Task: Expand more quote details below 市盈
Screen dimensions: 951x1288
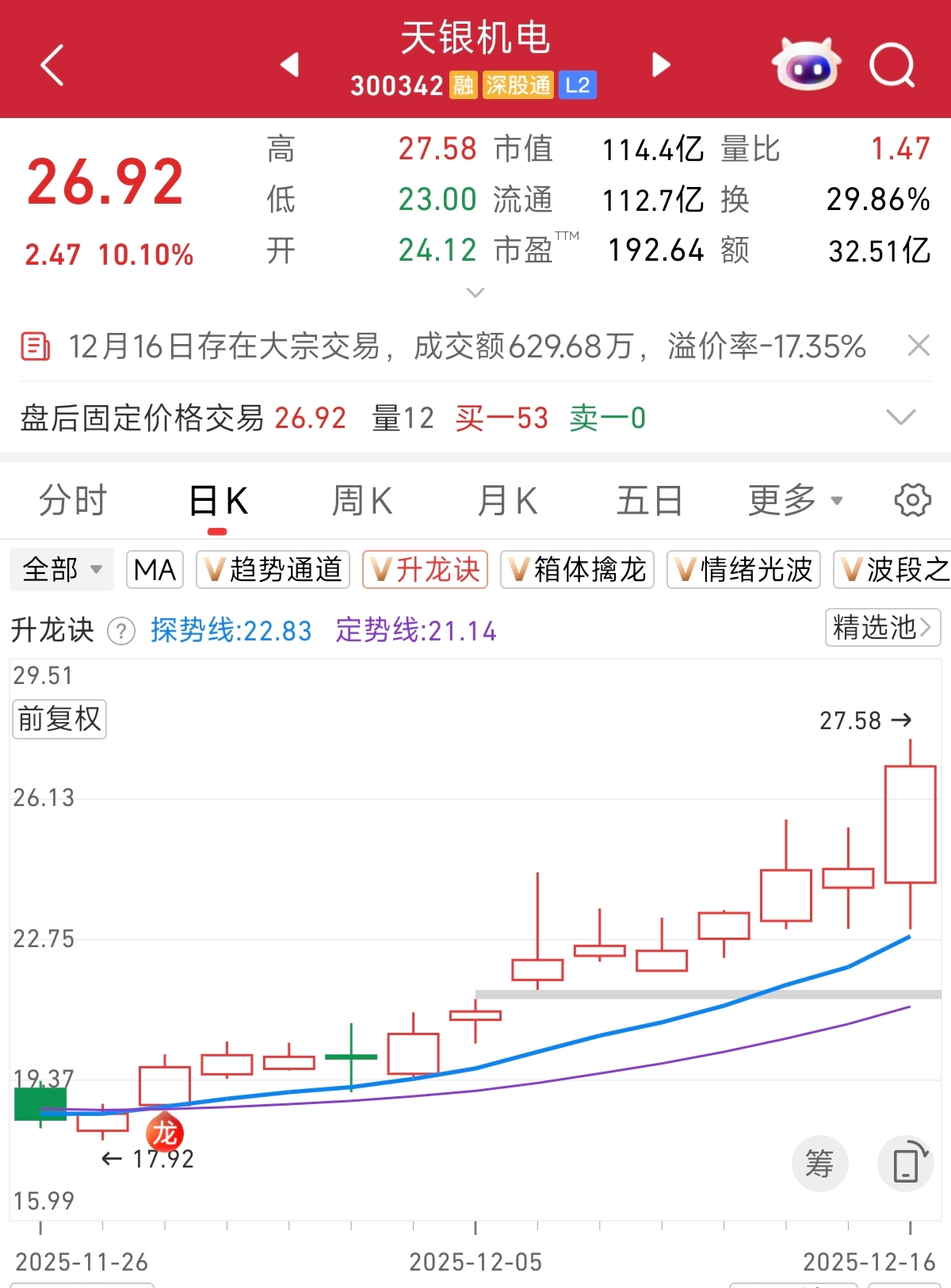Action: [475, 292]
